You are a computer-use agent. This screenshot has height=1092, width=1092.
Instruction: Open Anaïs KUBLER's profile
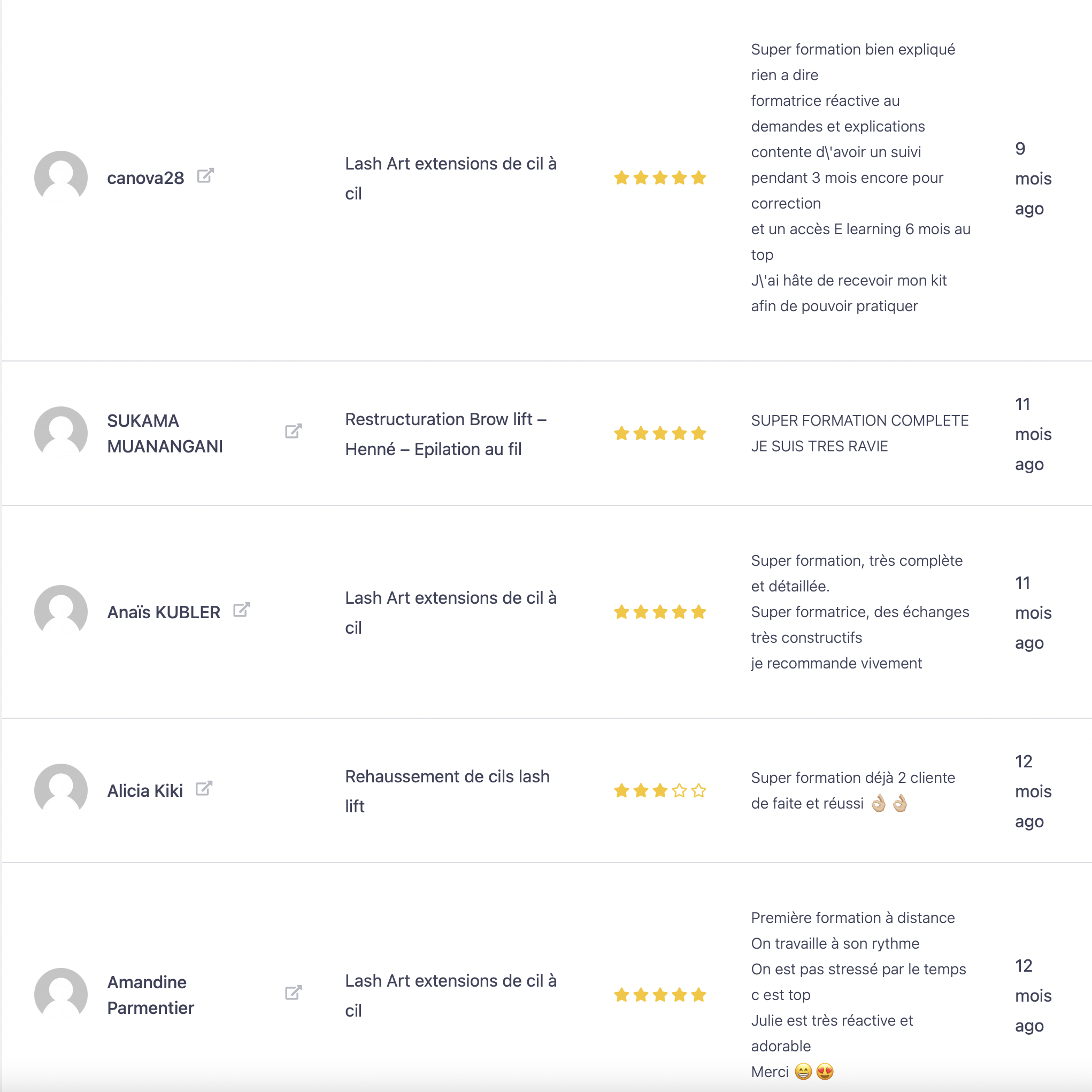point(163,612)
